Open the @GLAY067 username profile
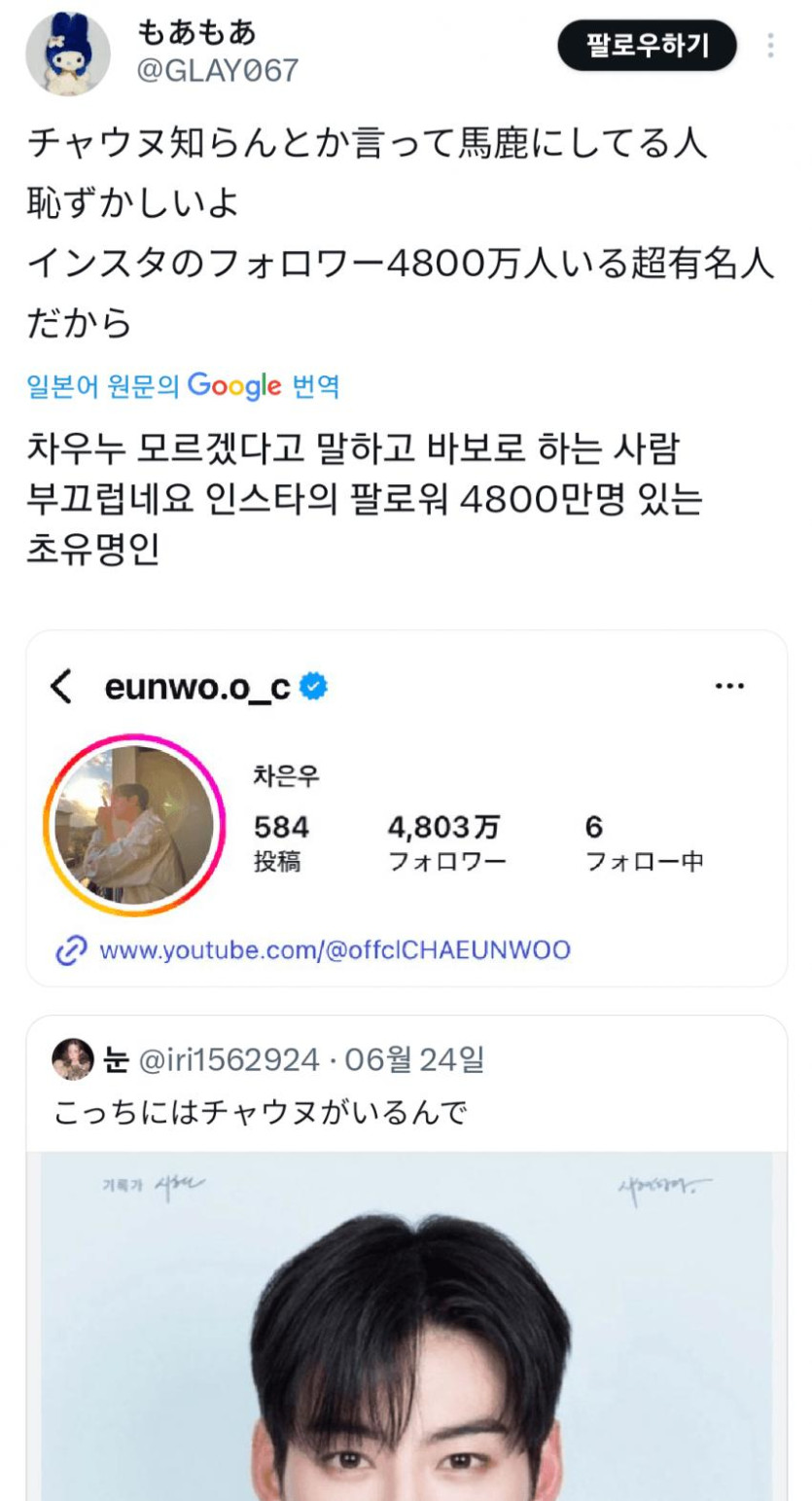This screenshot has width=812, height=1501. (x=217, y=71)
